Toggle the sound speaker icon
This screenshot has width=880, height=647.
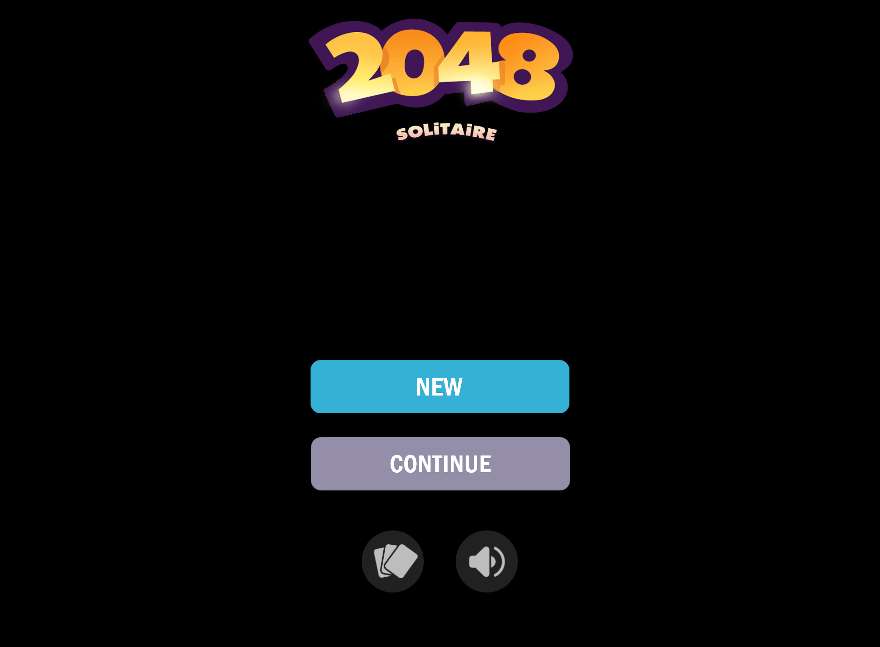[x=487, y=561]
